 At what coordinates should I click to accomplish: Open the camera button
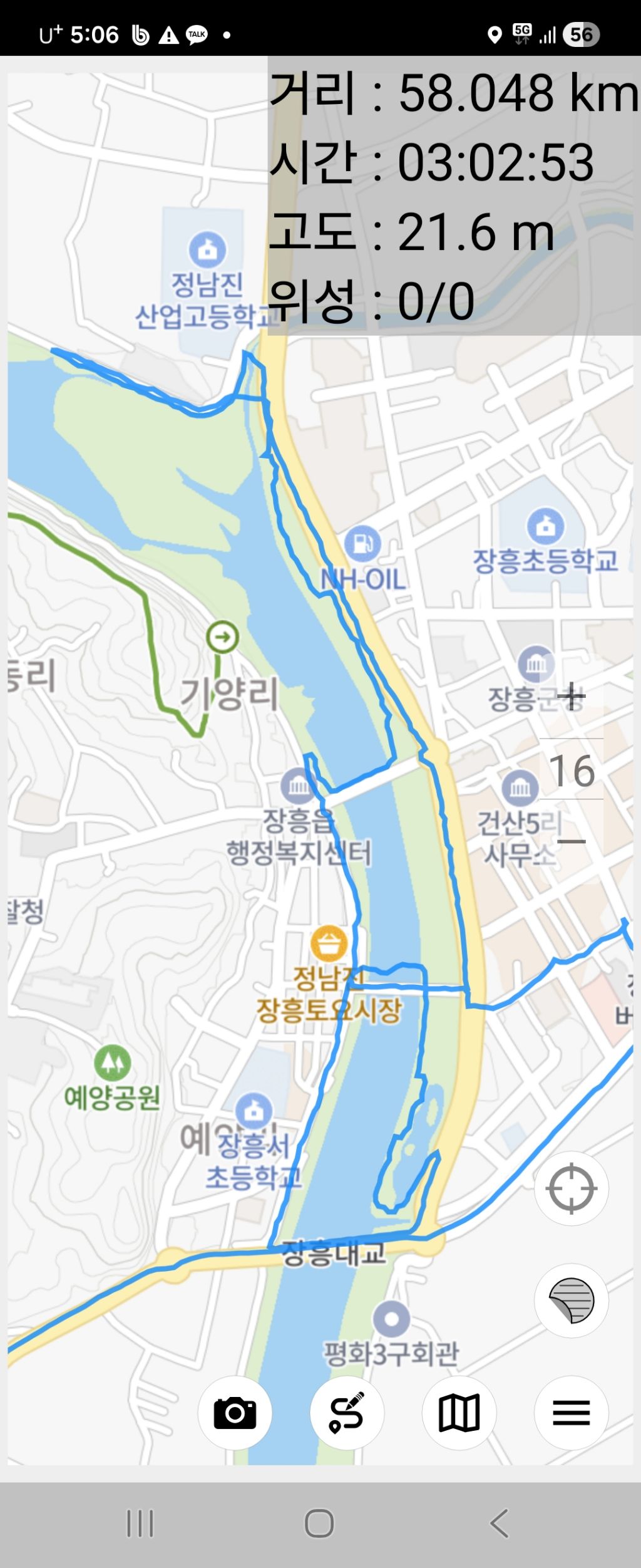(235, 1413)
